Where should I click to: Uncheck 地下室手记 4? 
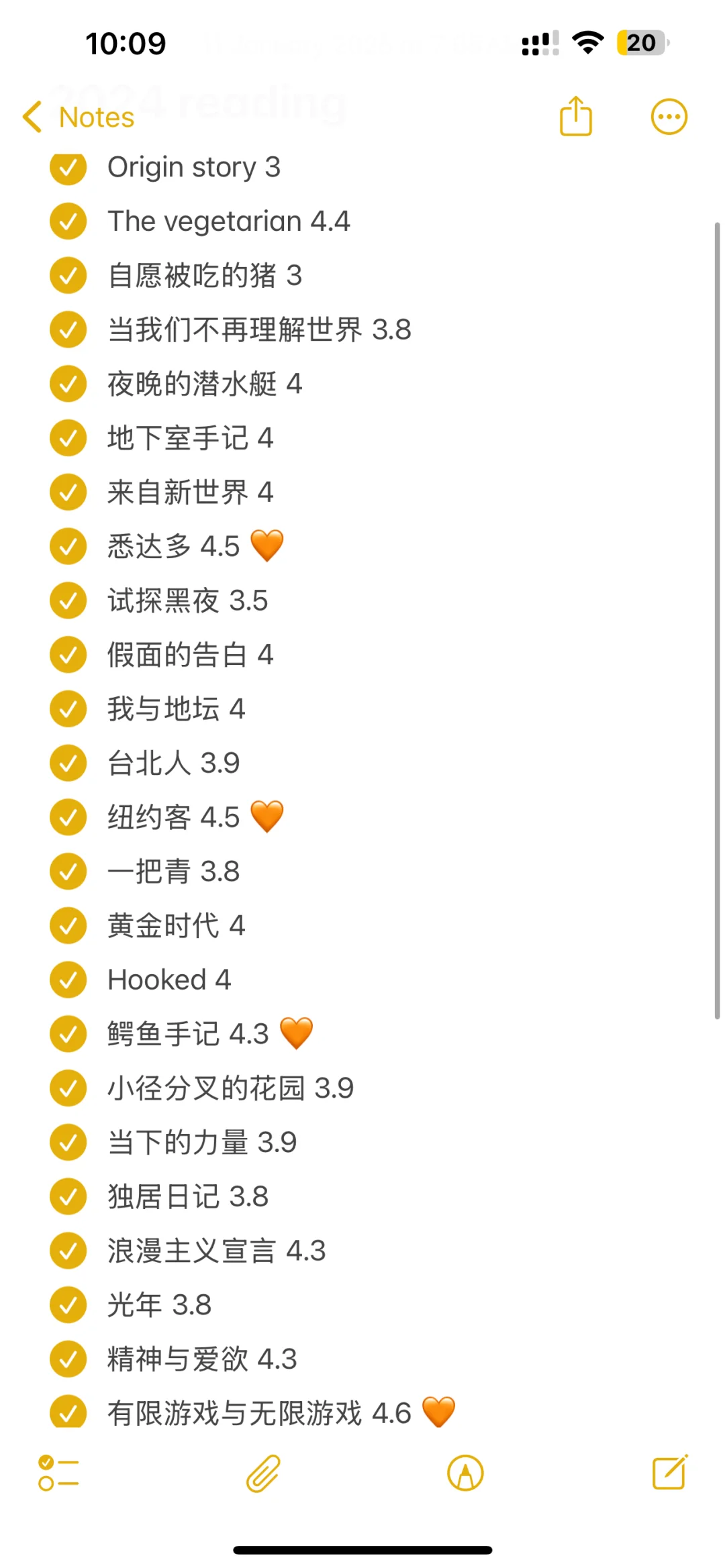[x=68, y=438]
